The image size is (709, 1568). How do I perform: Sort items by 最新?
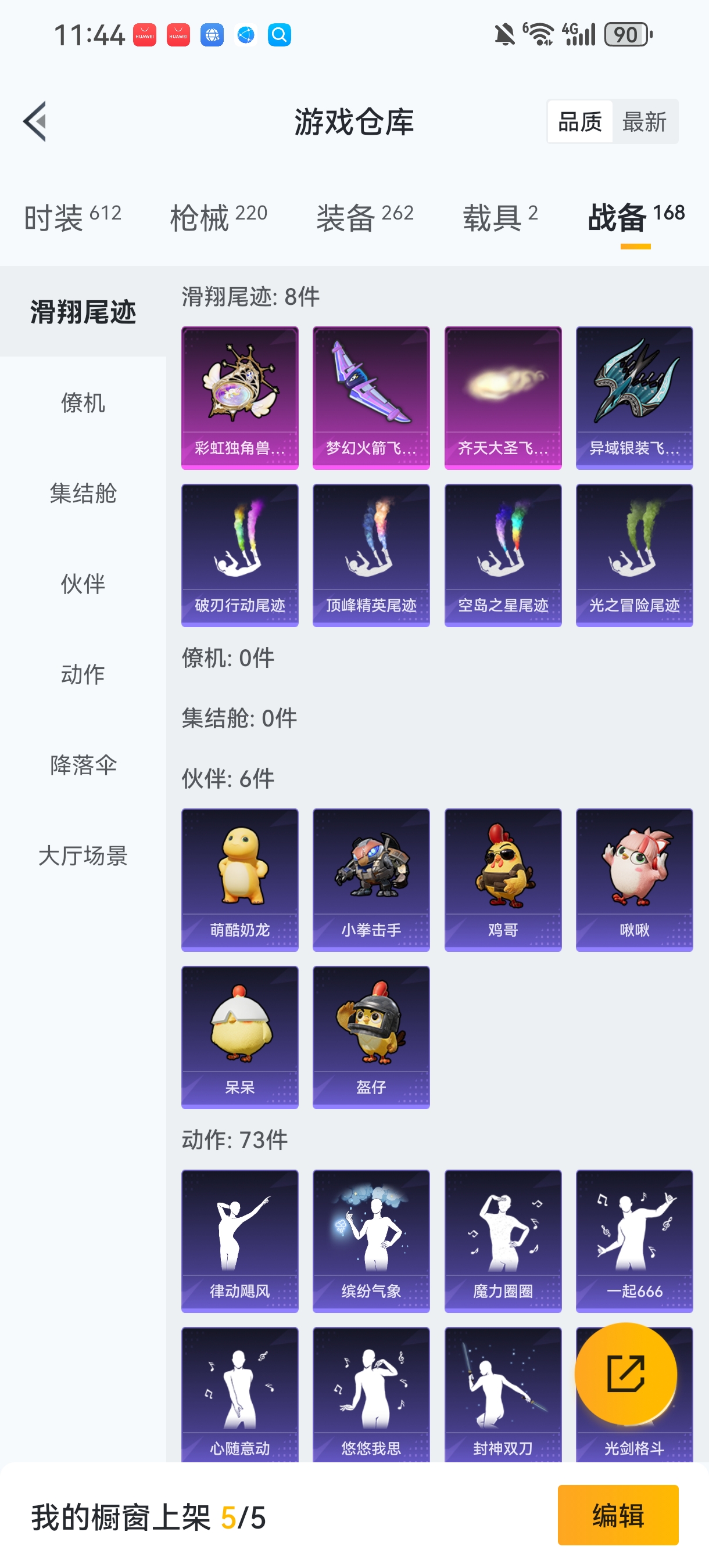tap(644, 122)
